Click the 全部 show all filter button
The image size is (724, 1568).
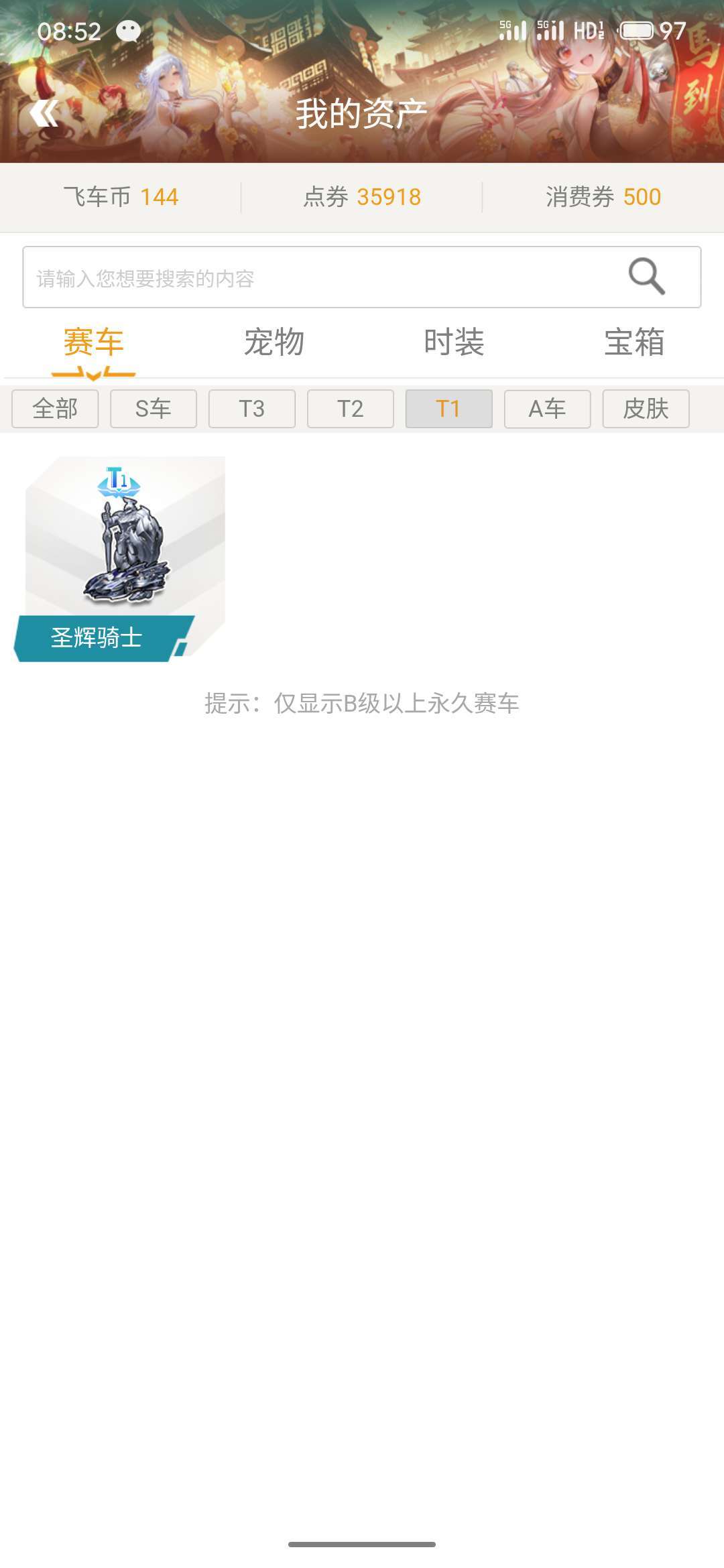pos(55,408)
